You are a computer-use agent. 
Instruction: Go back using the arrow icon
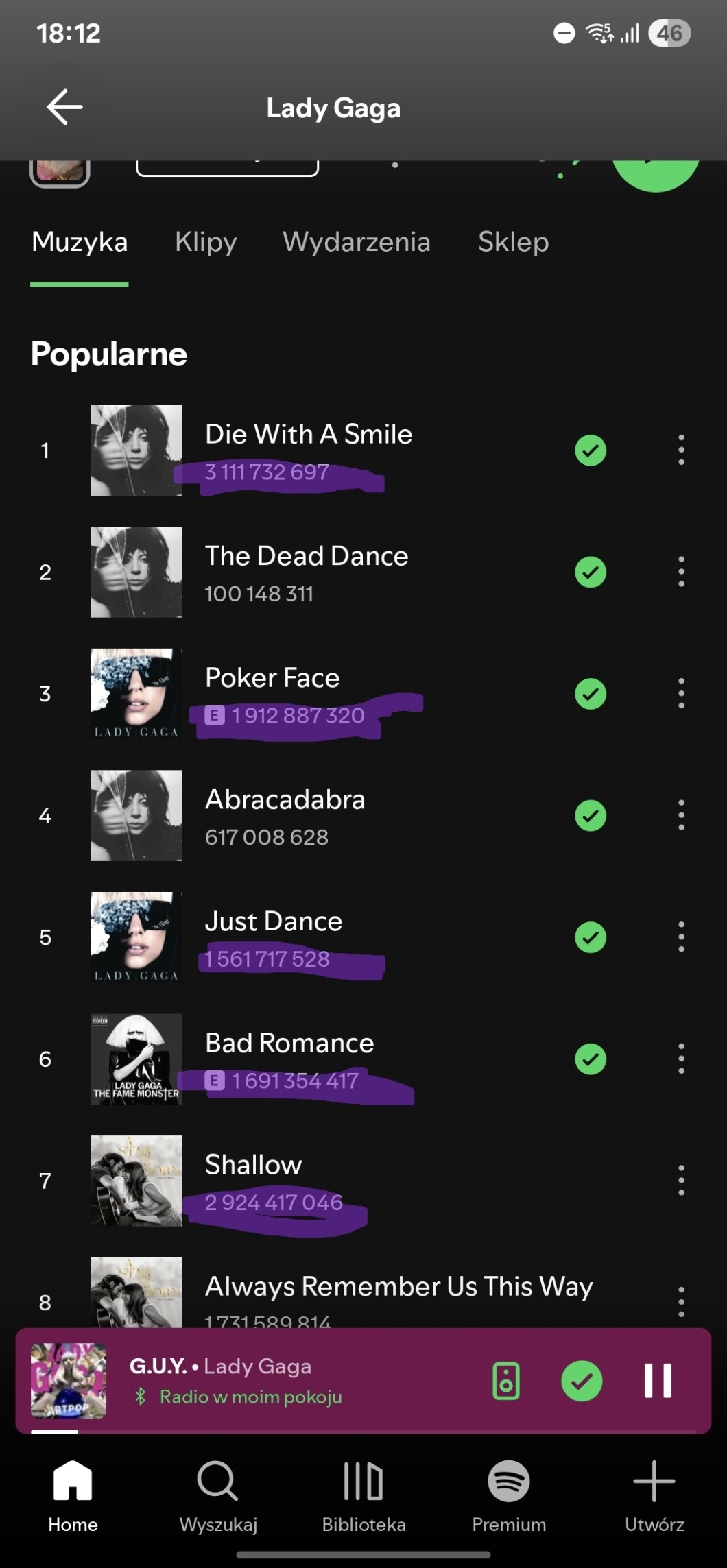coord(64,107)
